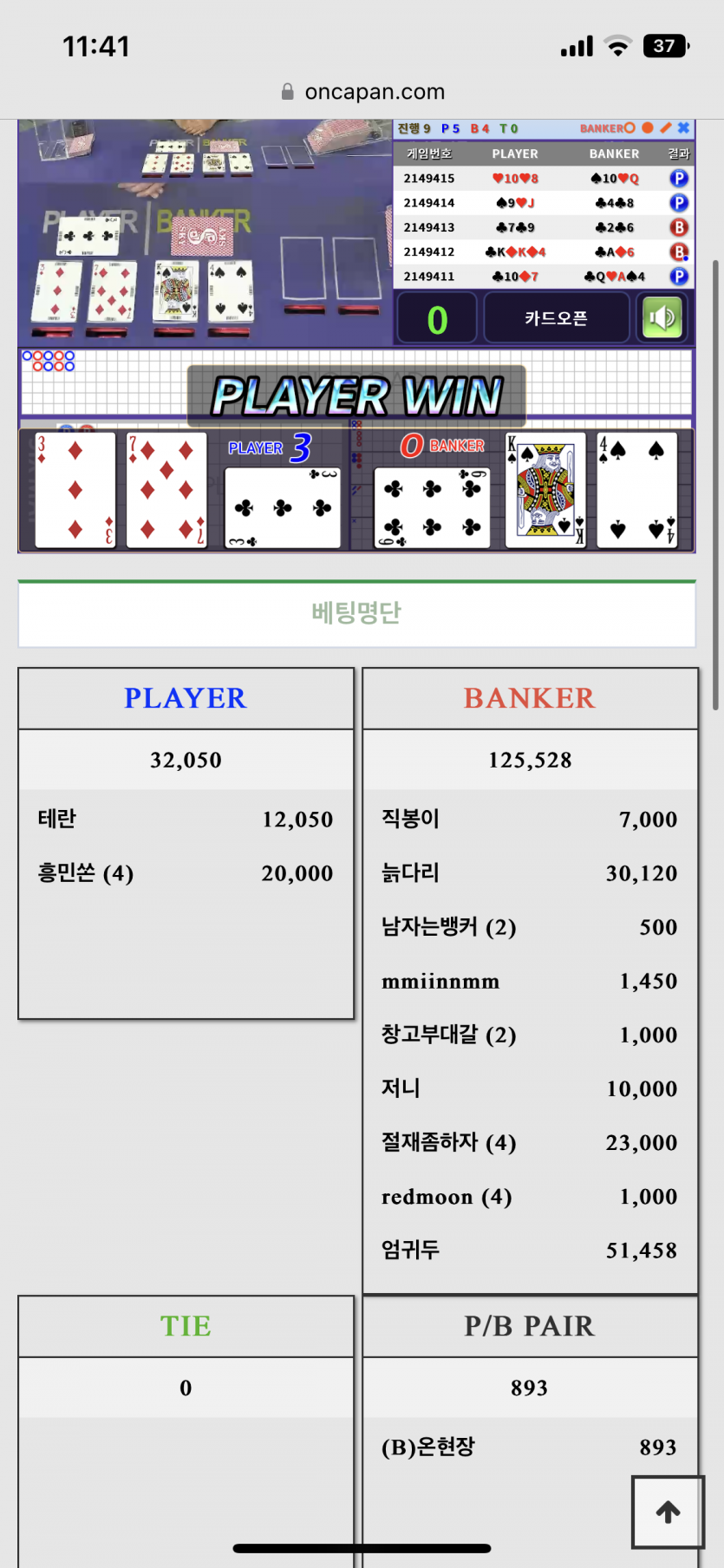Tap the orange pencil edit icon
The image size is (724, 1568).
click(666, 128)
